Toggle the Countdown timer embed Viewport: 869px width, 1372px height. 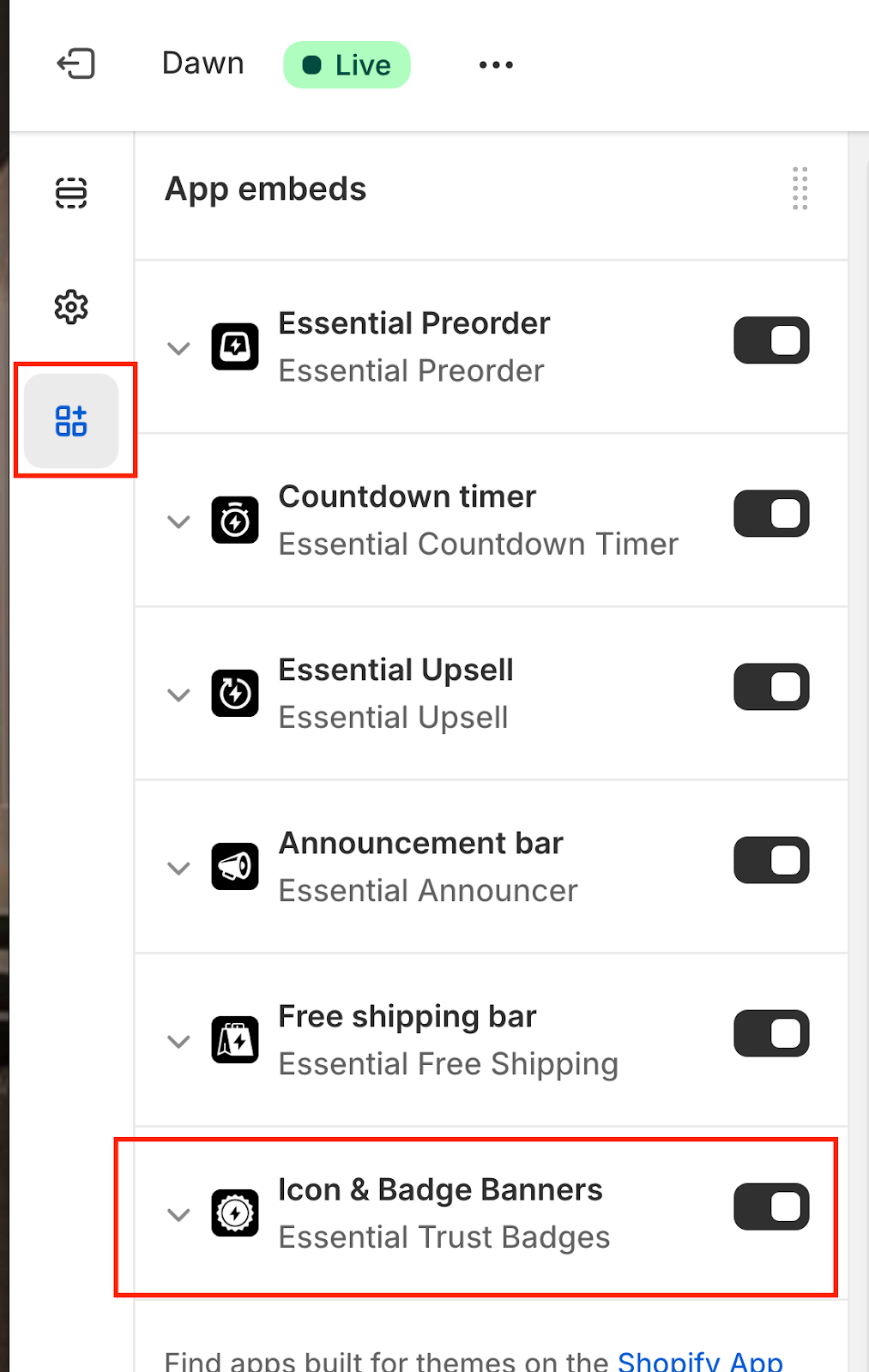(771, 514)
